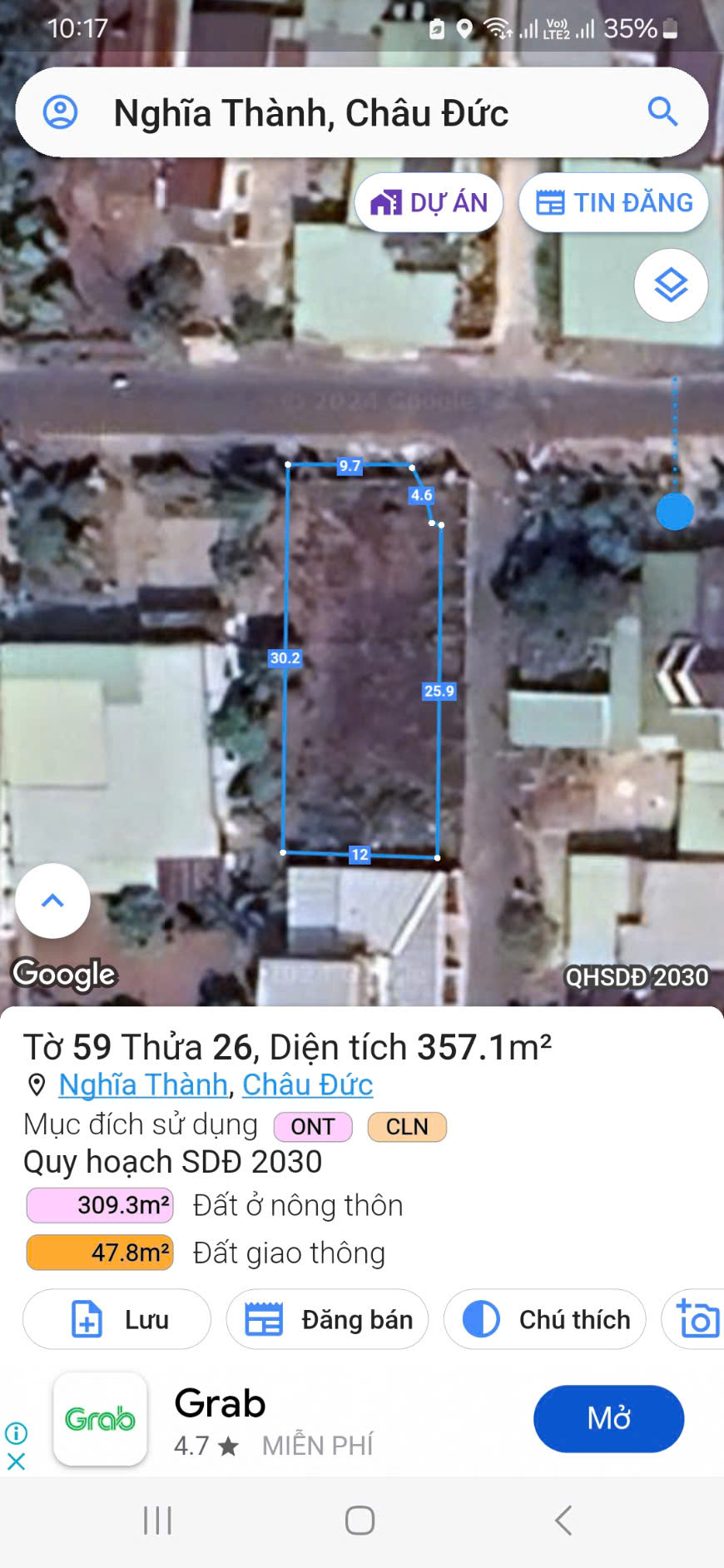Save this land plot with Lưu
724x1568 pixels.
click(x=117, y=1319)
